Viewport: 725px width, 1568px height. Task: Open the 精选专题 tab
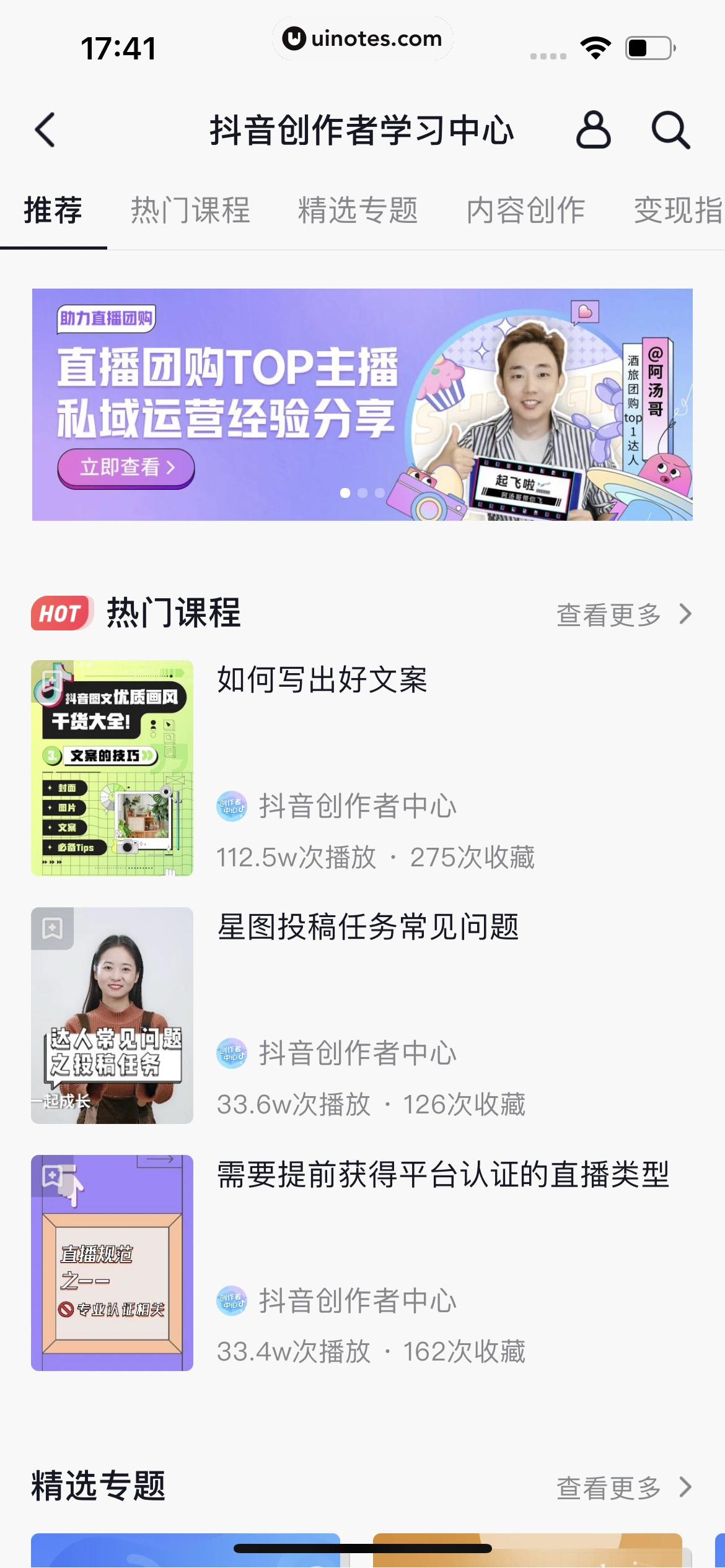pos(358,211)
